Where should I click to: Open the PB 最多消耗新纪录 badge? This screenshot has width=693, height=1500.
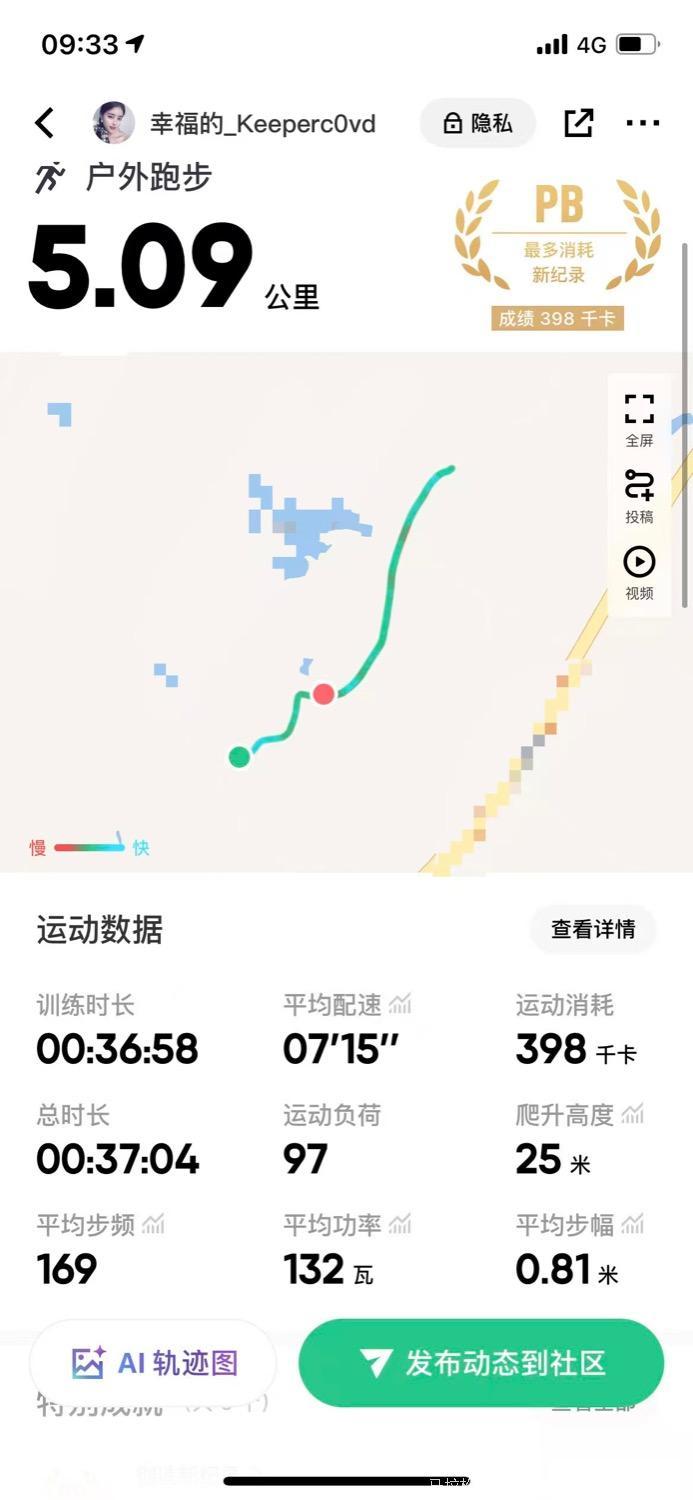[x=558, y=254]
